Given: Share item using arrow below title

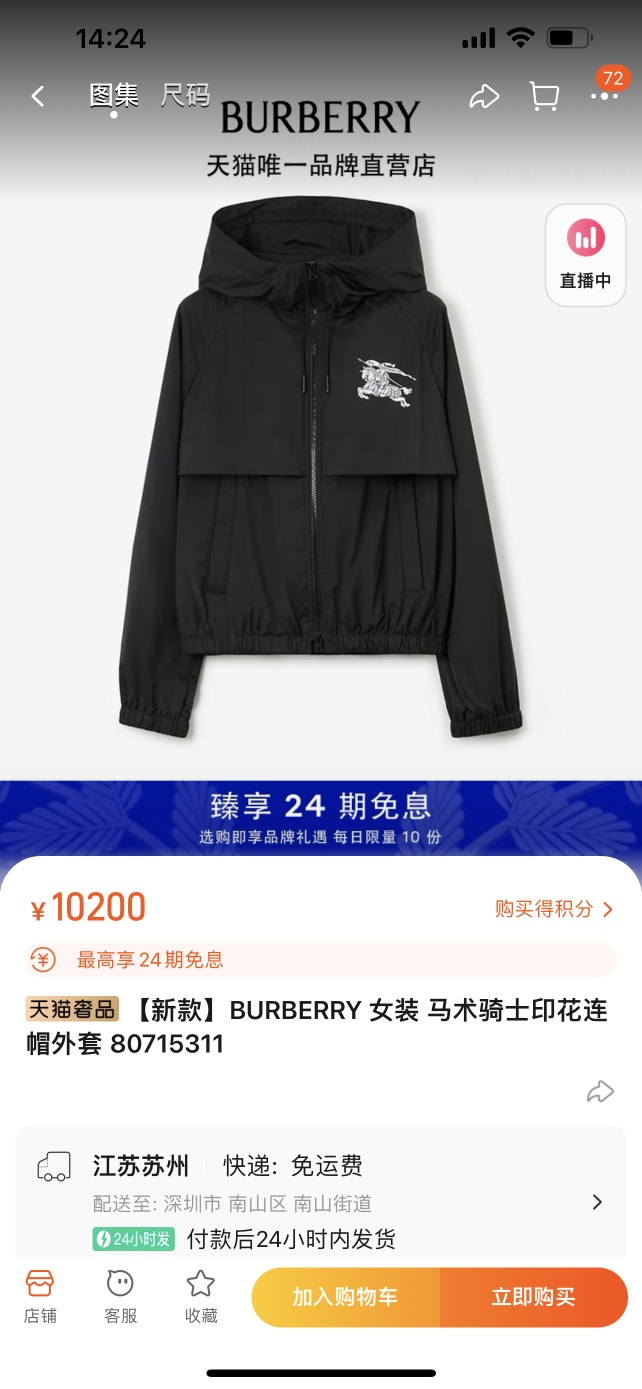Looking at the screenshot, I should [600, 1091].
